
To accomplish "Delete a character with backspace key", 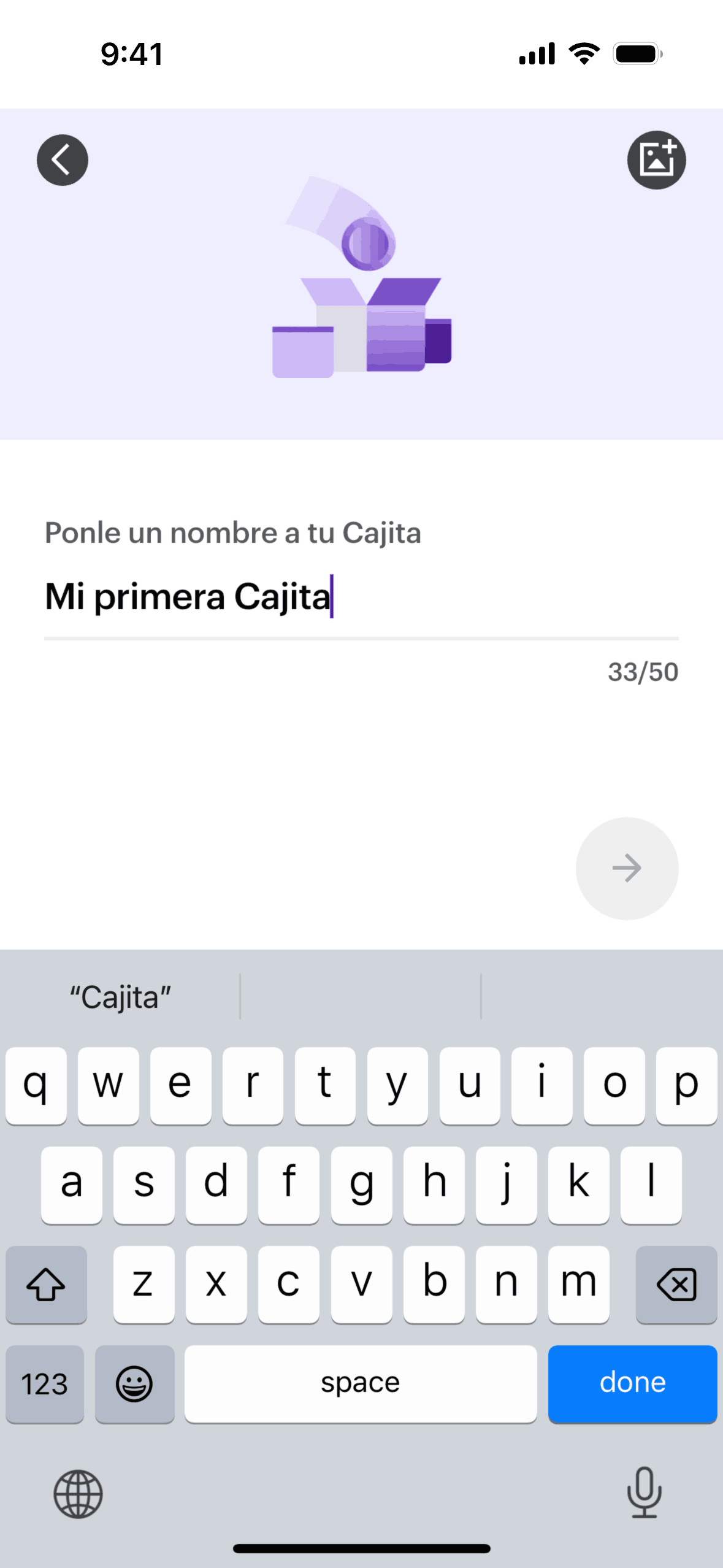I will (676, 1284).
